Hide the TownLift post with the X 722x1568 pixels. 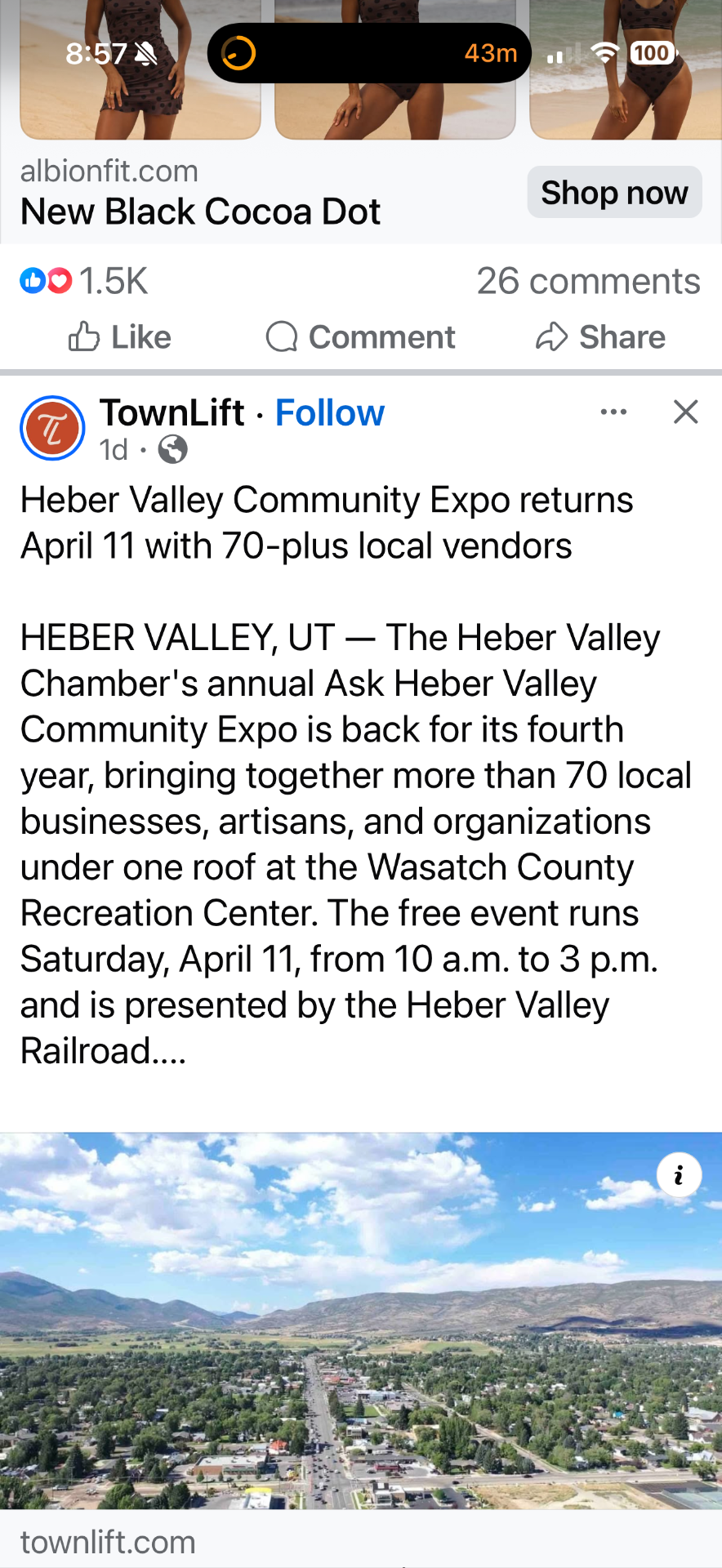point(685,412)
